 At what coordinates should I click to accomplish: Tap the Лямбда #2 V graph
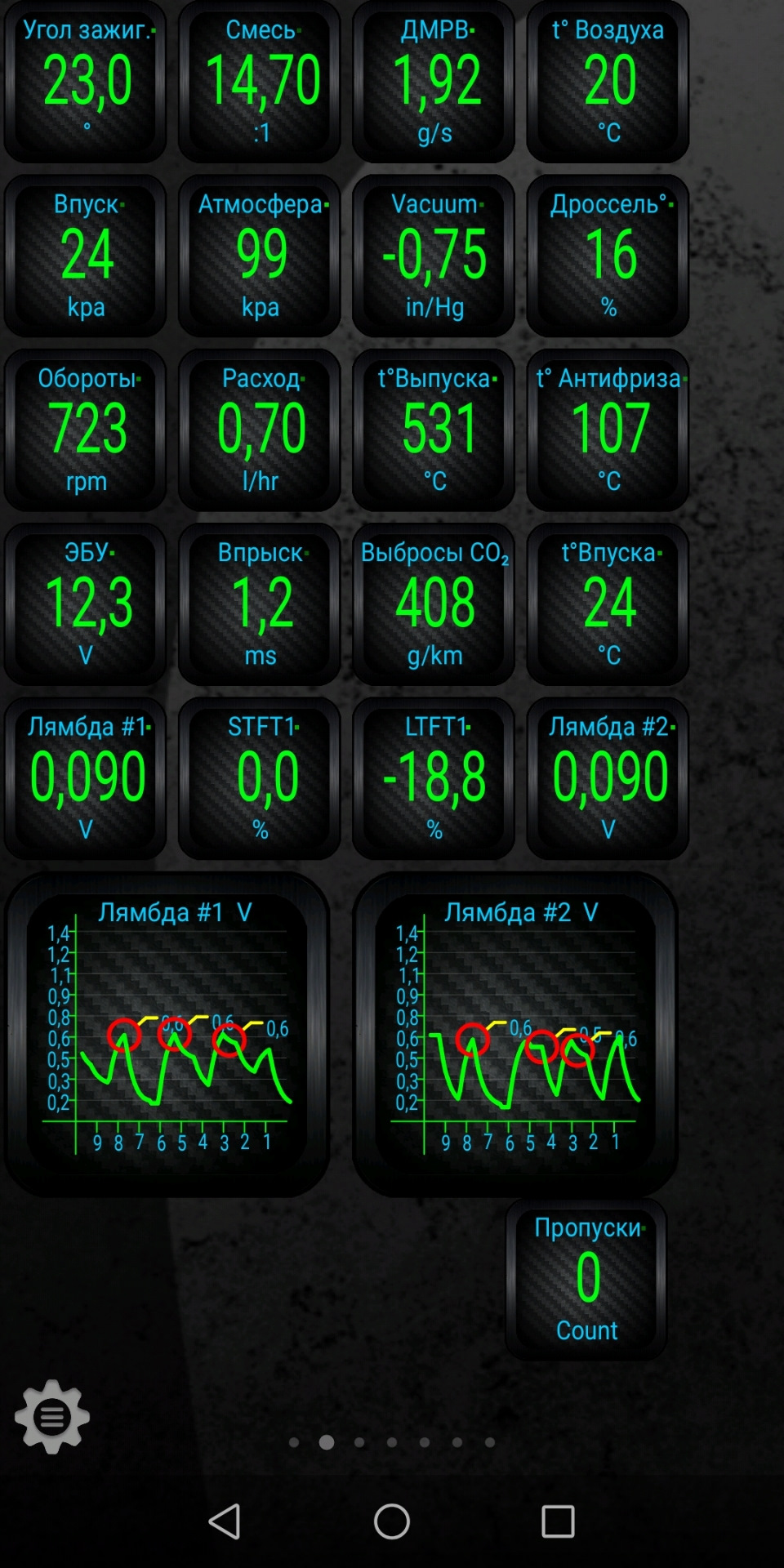point(515,1033)
